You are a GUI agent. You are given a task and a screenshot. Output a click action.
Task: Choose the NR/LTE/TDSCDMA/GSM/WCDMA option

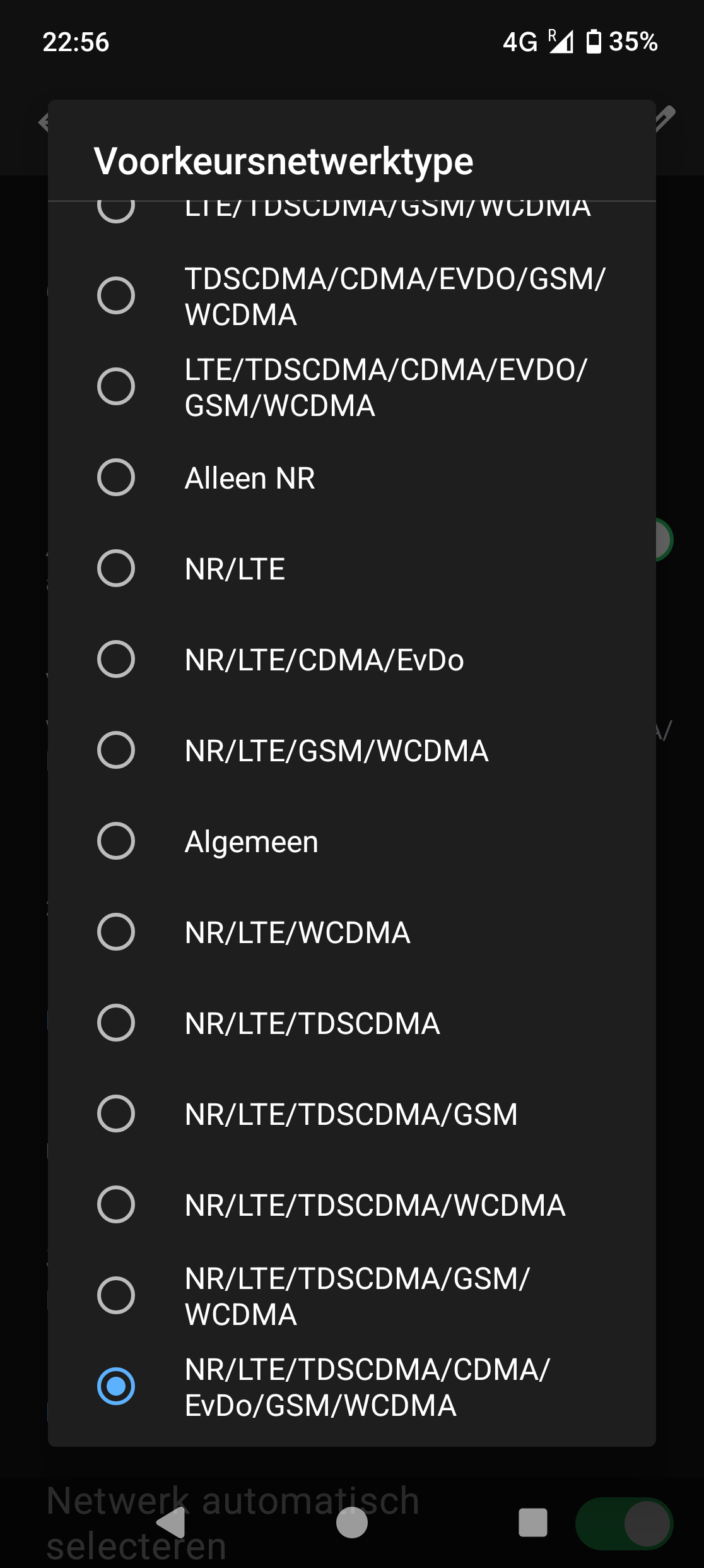point(352,1296)
